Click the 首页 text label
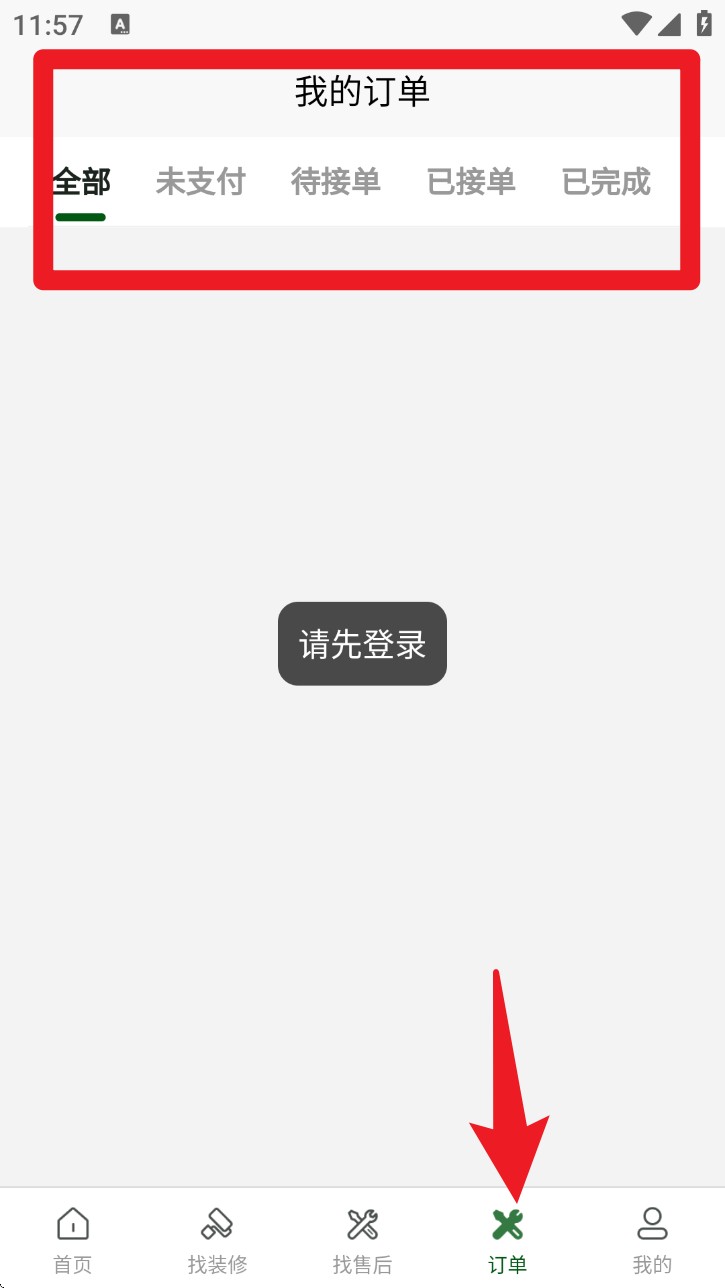This screenshot has height=1288, width=725. point(72,1263)
